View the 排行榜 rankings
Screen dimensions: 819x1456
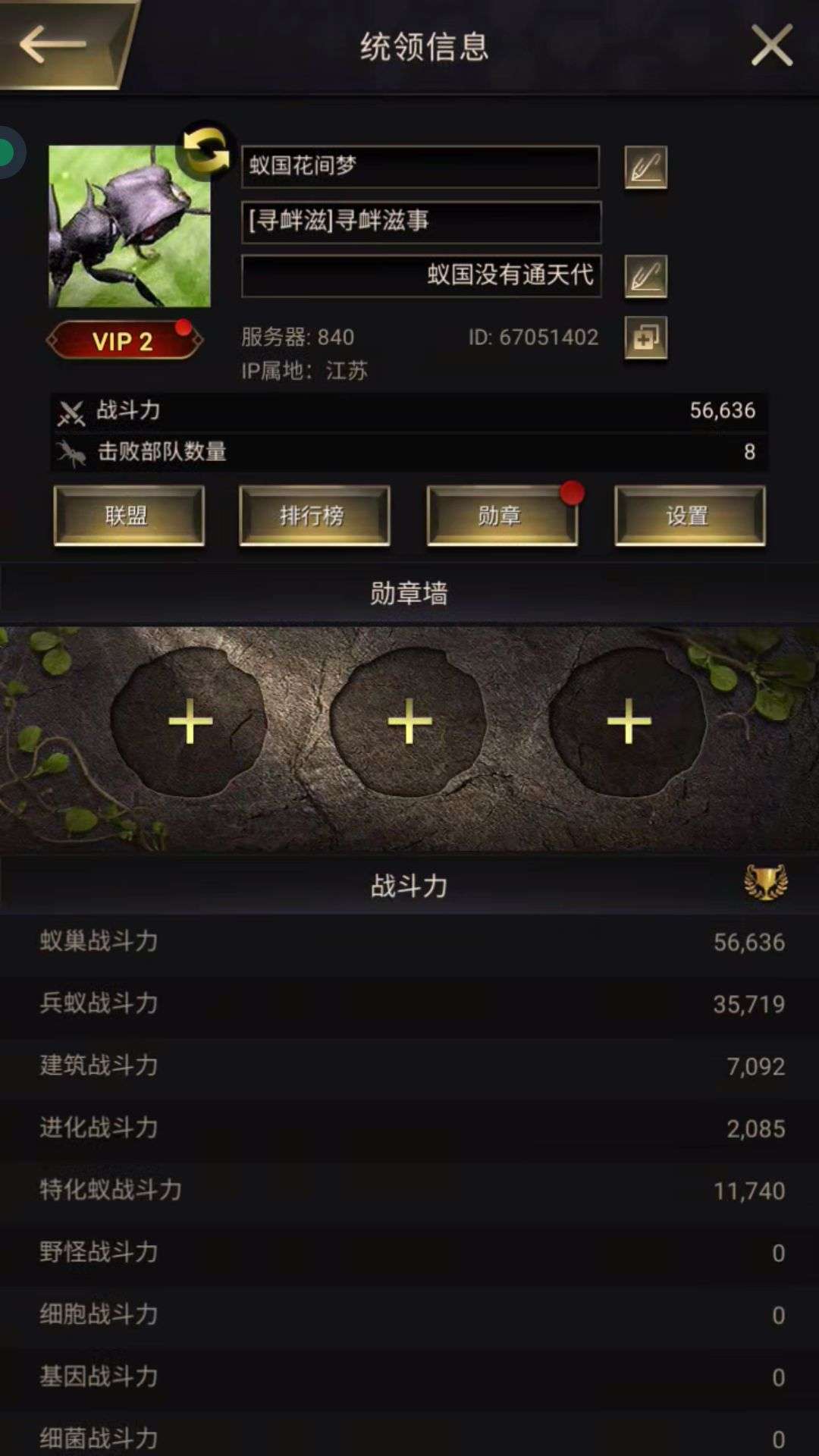[314, 516]
